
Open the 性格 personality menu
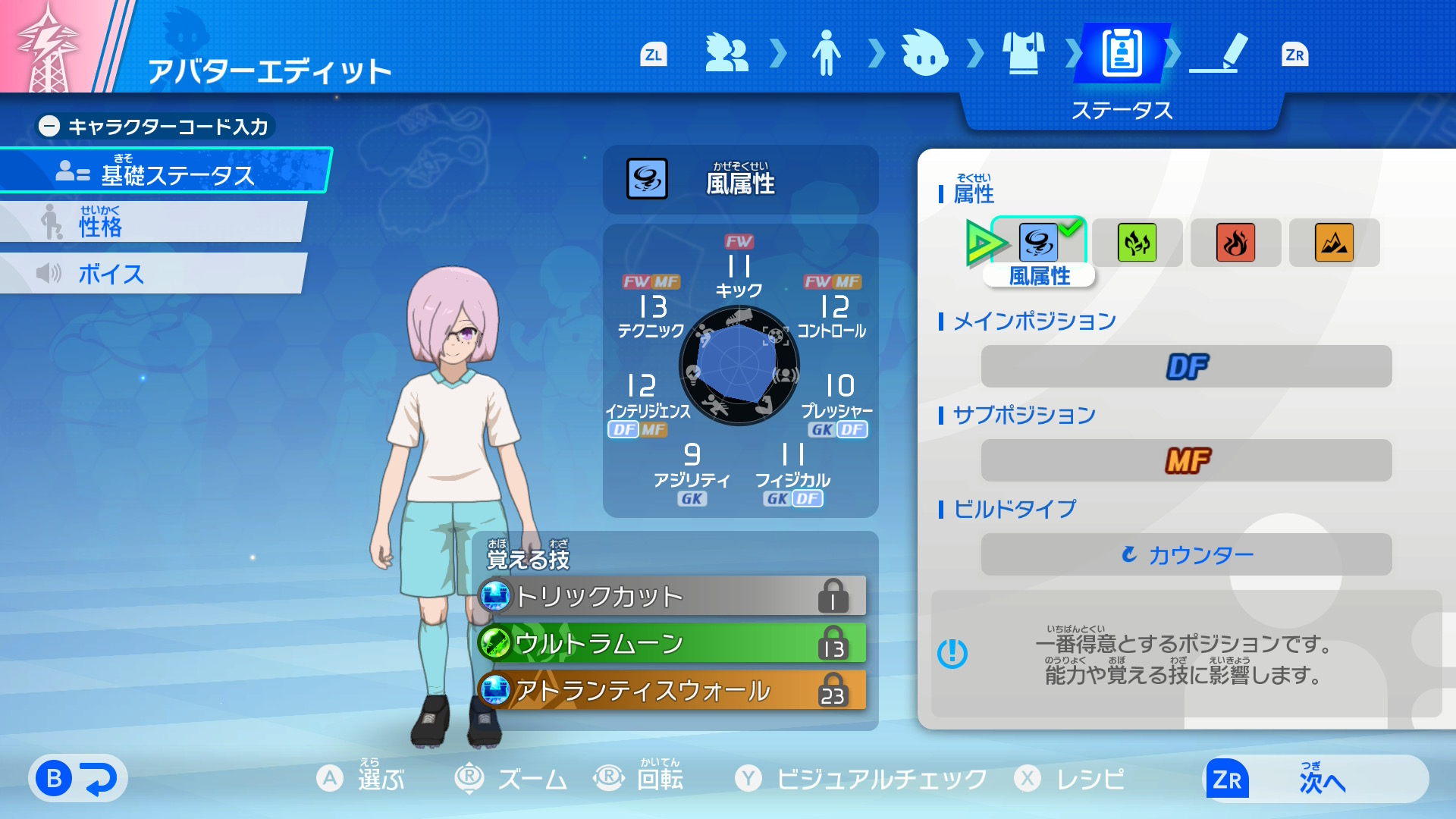(x=152, y=222)
